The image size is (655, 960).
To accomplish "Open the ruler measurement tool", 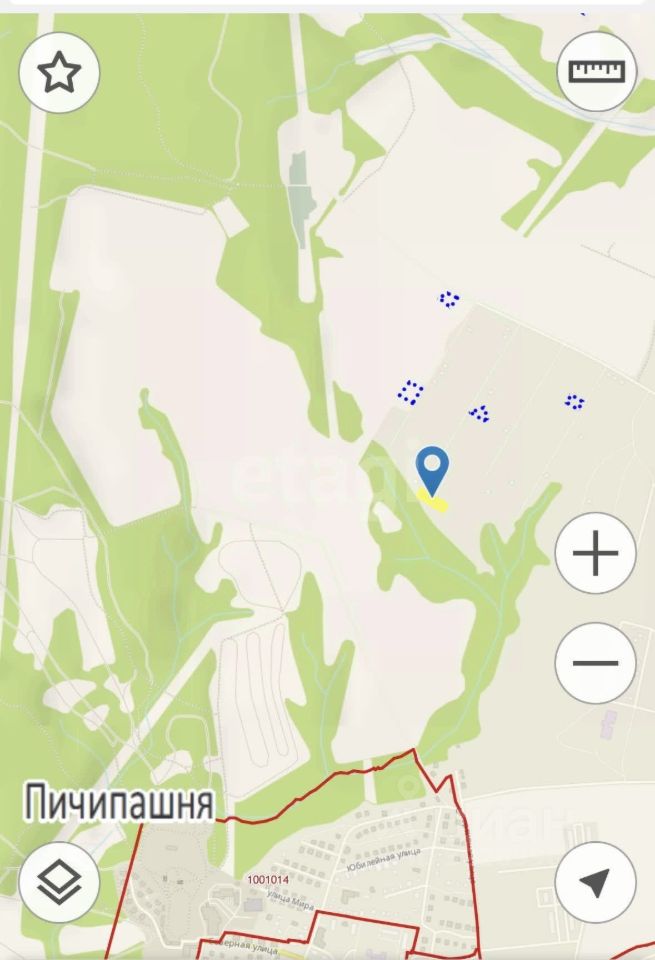I will coord(596,71).
